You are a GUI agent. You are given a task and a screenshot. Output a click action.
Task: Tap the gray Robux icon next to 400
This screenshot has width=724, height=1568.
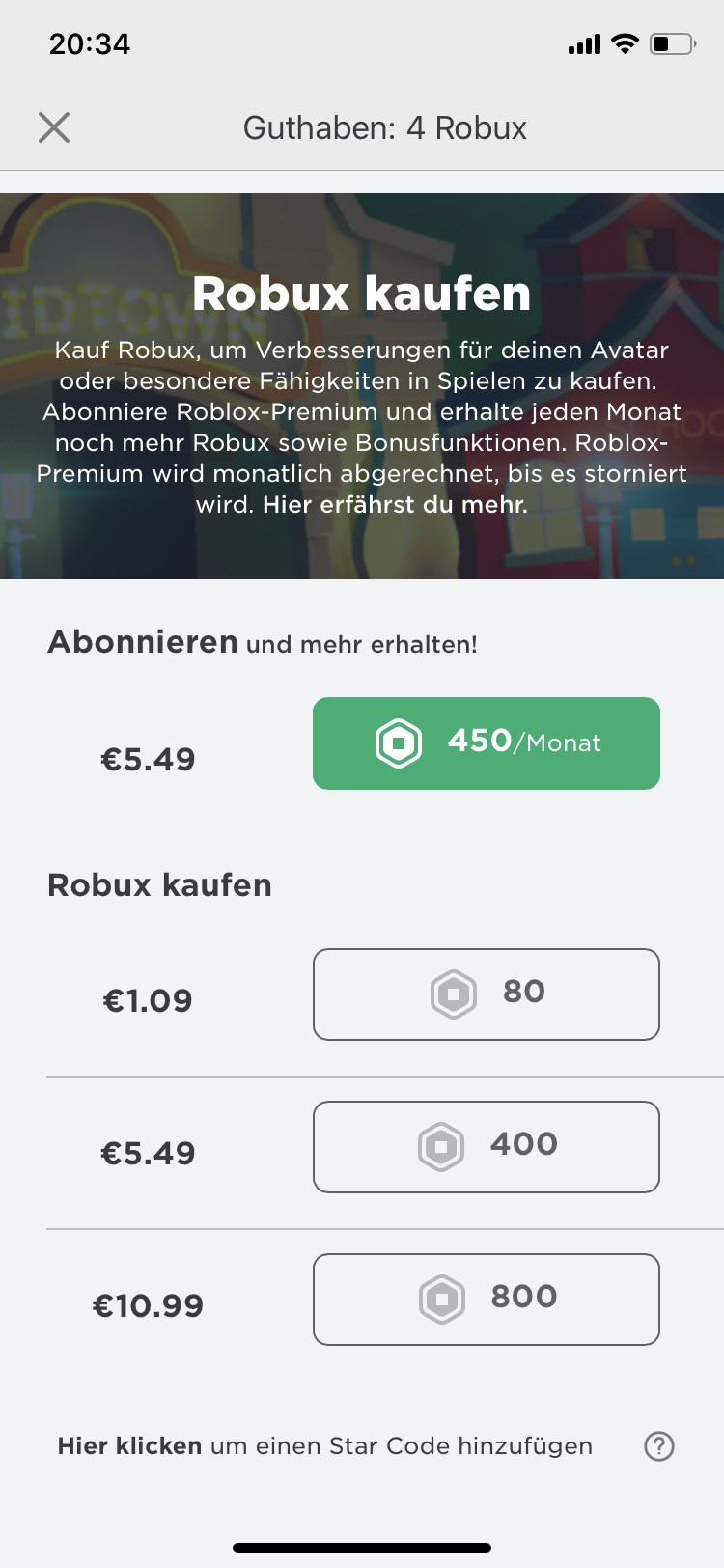click(x=442, y=1146)
